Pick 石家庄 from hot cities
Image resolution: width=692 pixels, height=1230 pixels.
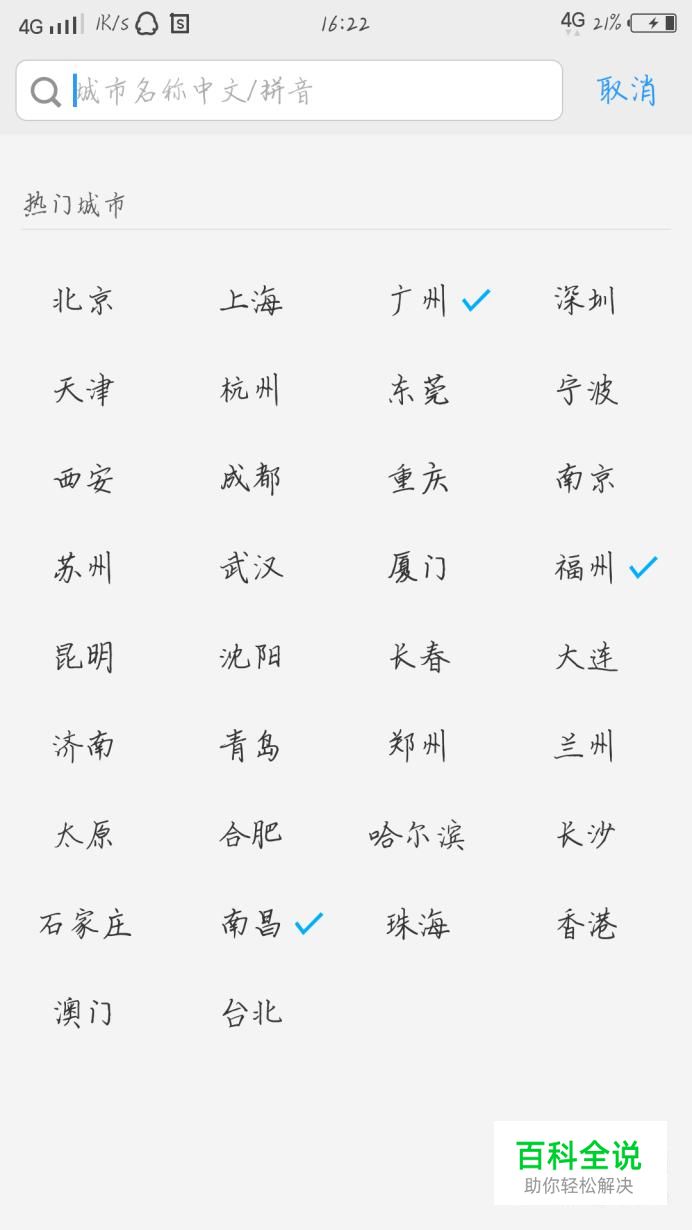tap(85, 924)
